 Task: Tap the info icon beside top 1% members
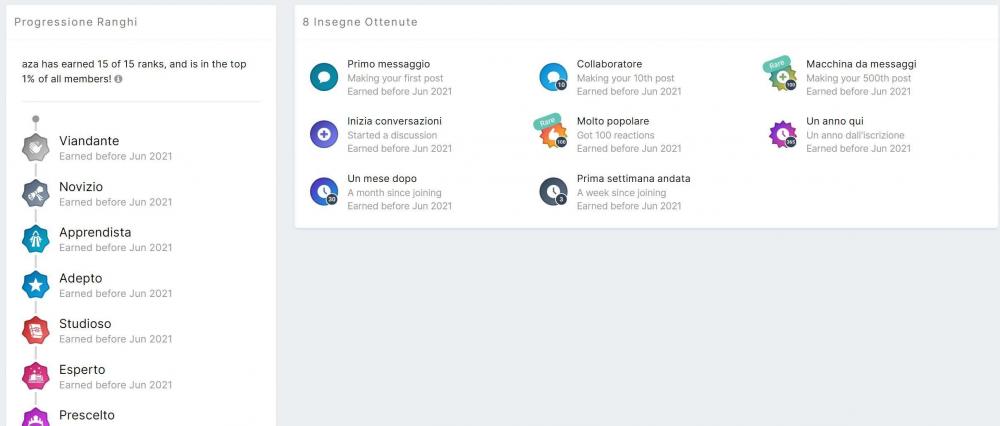[119, 78]
